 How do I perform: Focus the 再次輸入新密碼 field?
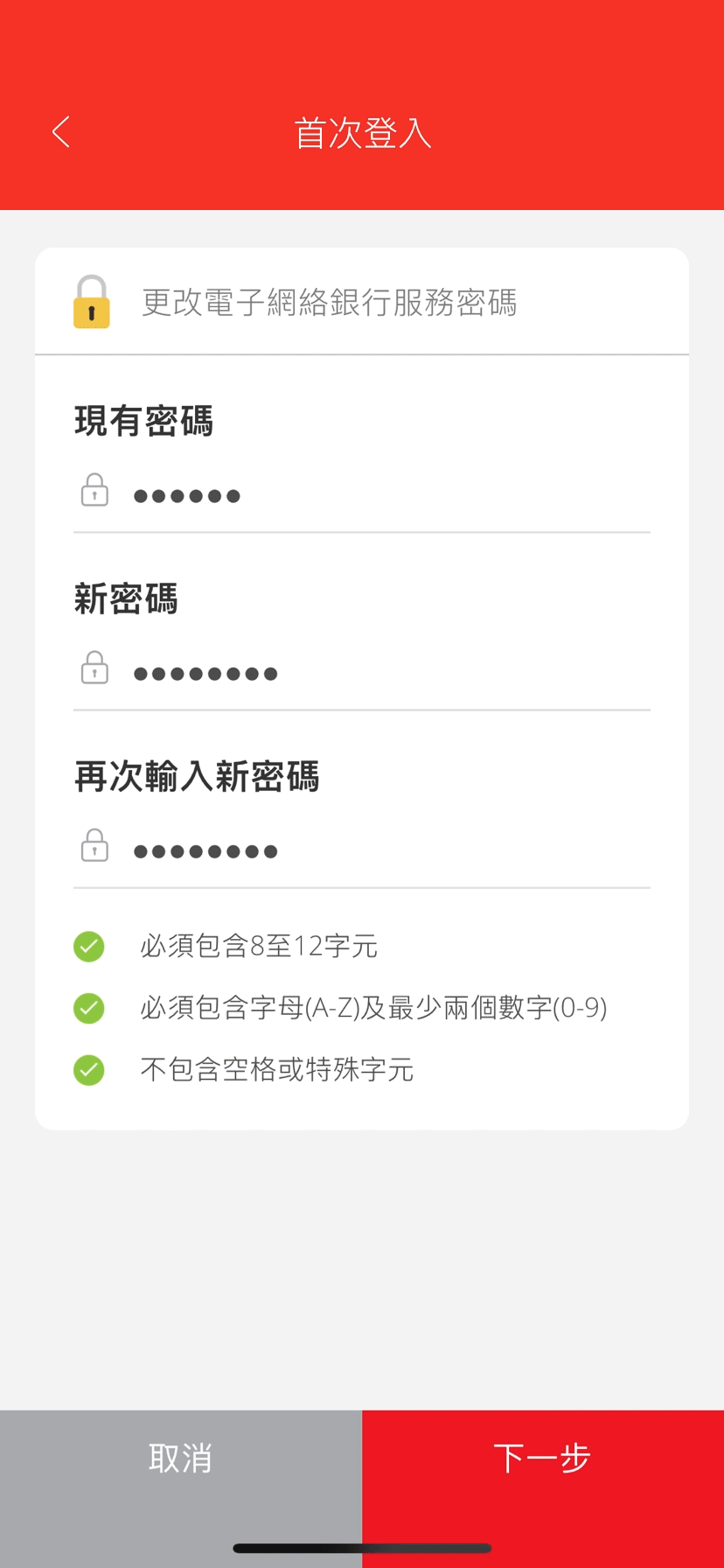pyautogui.click(x=362, y=850)
